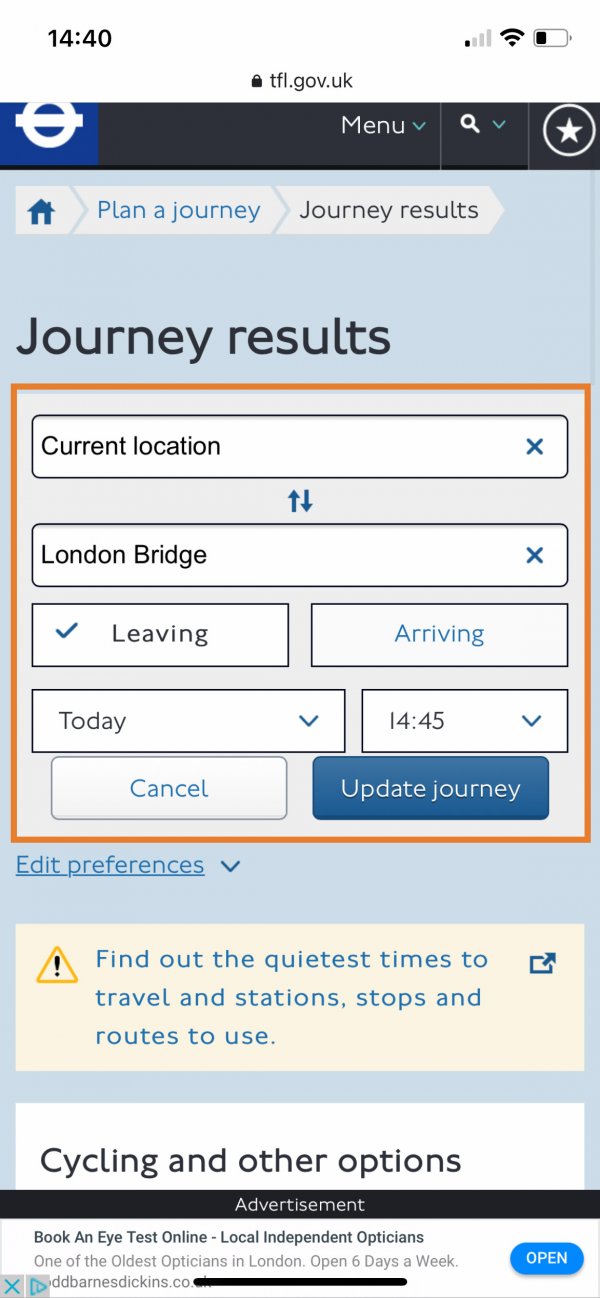
Task: Open the quietest times to travel link
Action: (290, 997)
